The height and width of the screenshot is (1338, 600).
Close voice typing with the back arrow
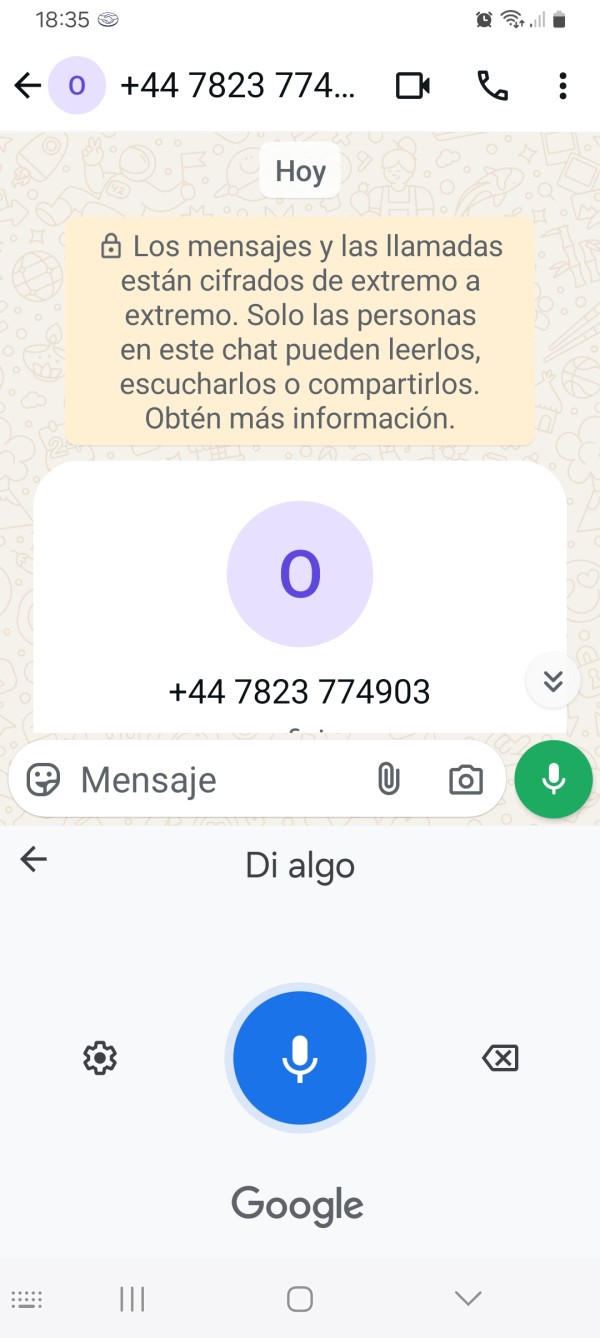click(34, 860)
